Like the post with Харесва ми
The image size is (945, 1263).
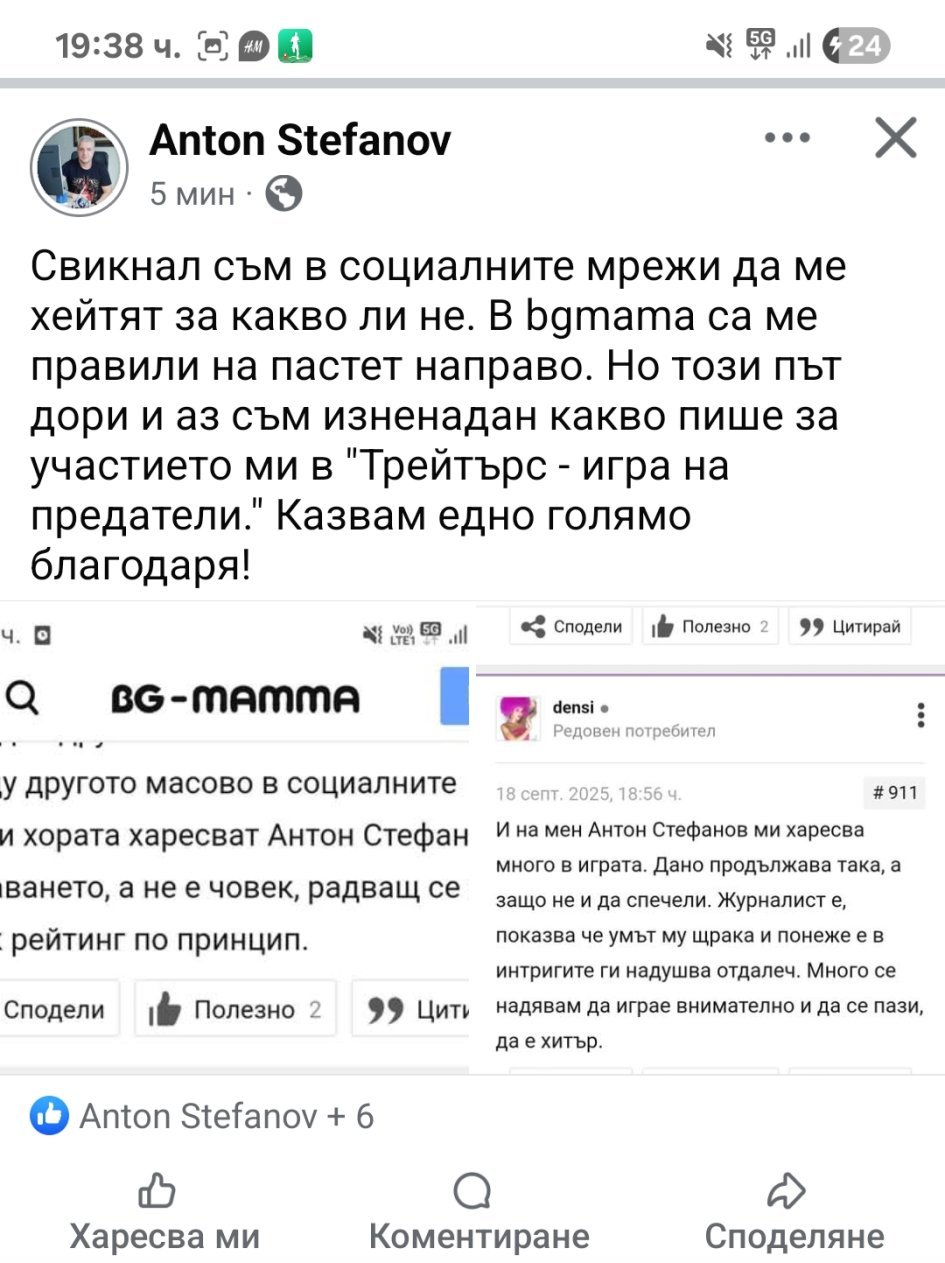pyautogui.click(x=164, y=1213)
